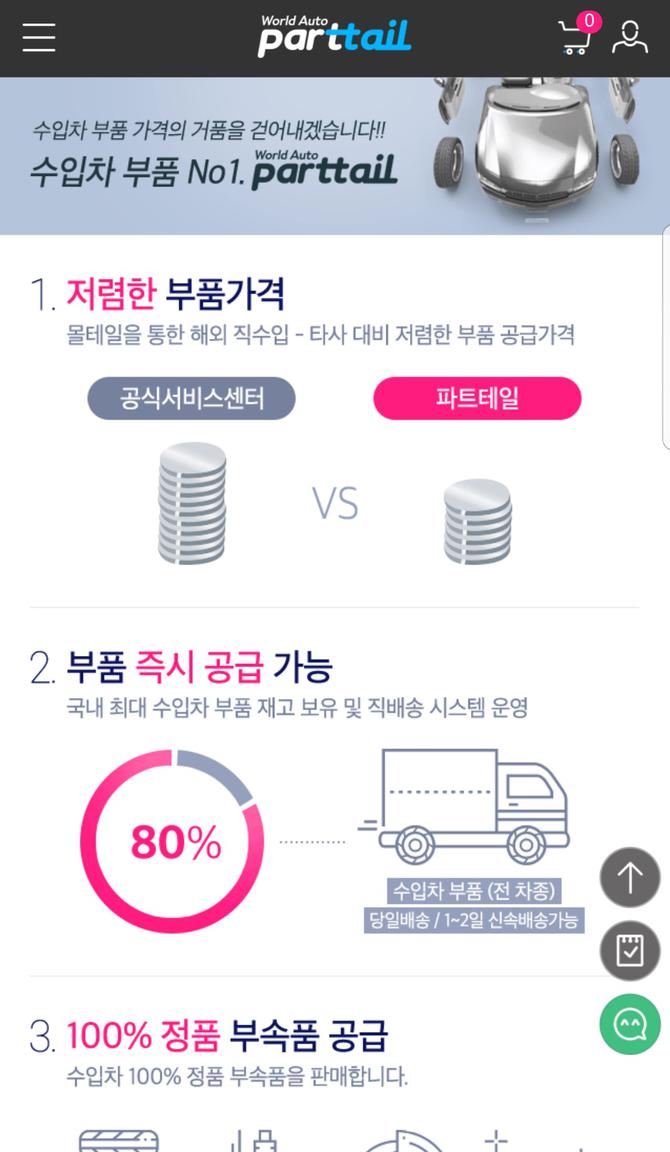Open the shopping cart

coord(576,37)
